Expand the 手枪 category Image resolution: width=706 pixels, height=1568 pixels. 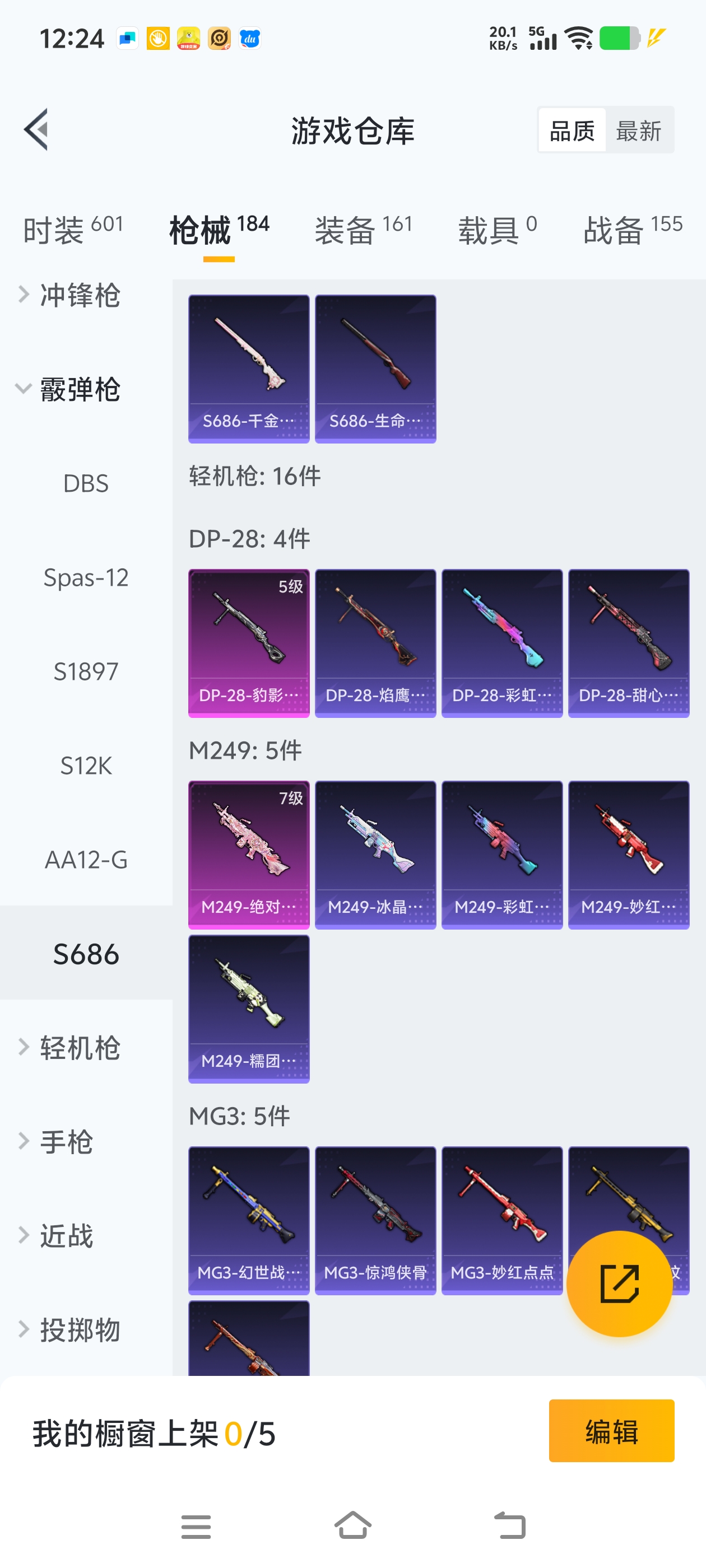66,1142
